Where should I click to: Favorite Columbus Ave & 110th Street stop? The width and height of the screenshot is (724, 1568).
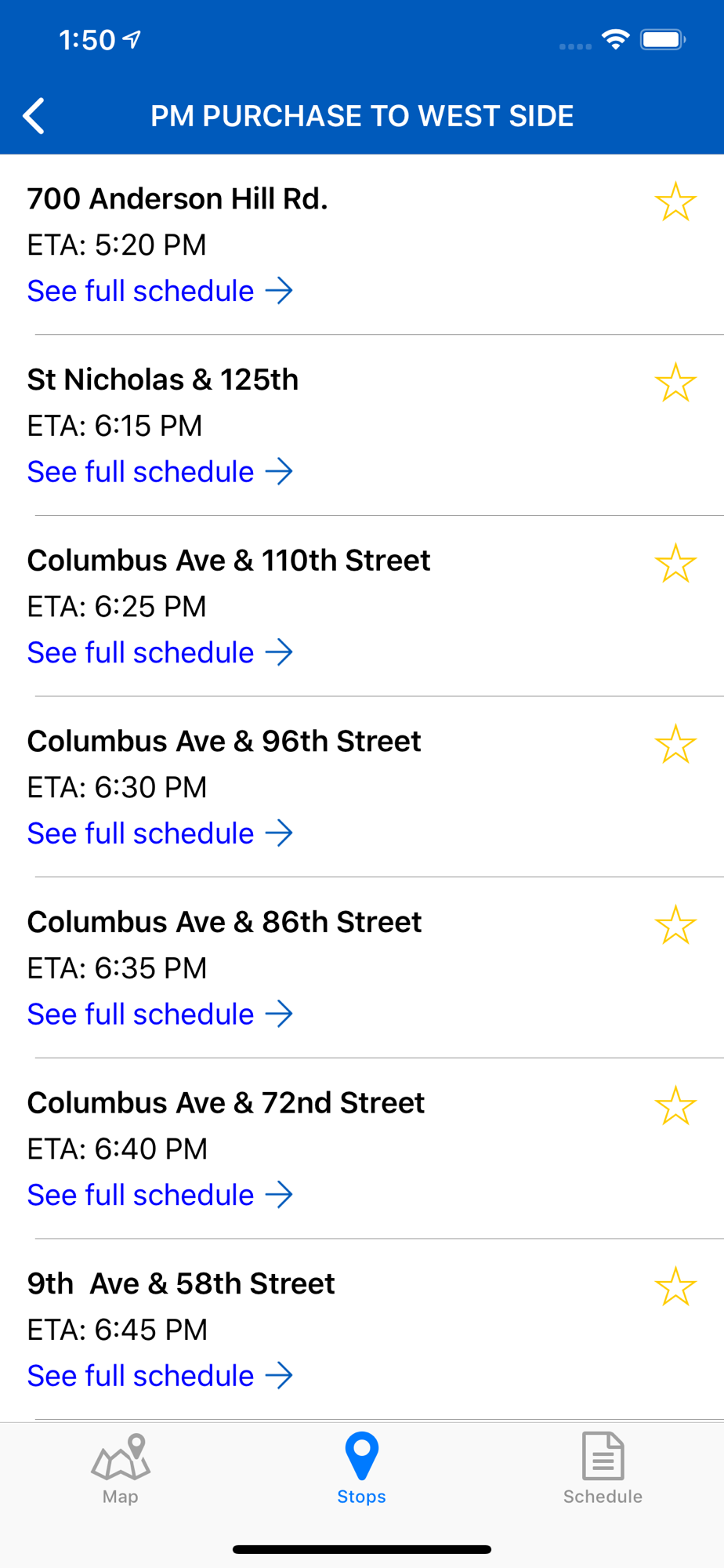(x=675, y=563)
